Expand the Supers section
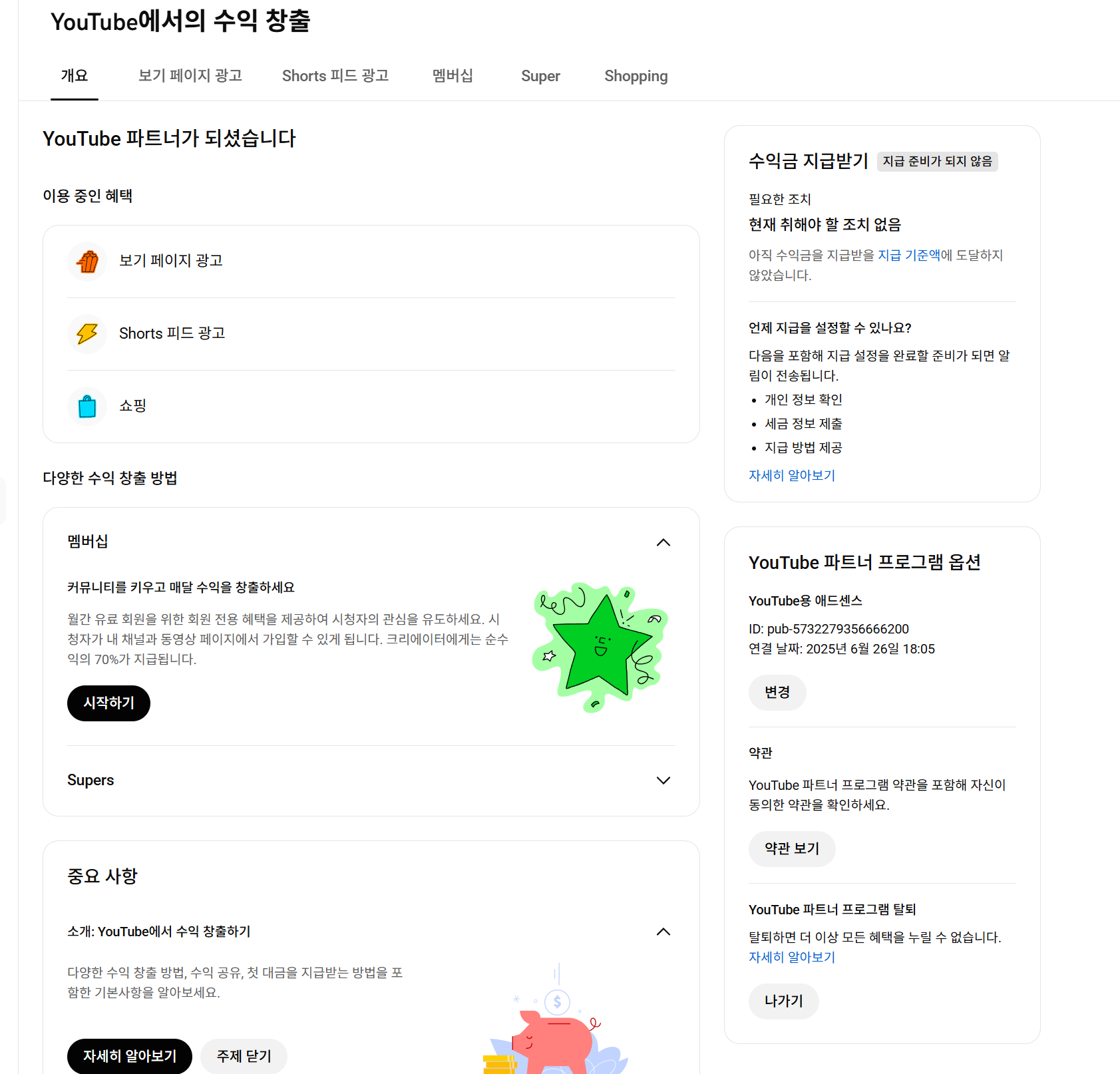This screenshot has height=1074, width=1120. (x=663, y=781)
